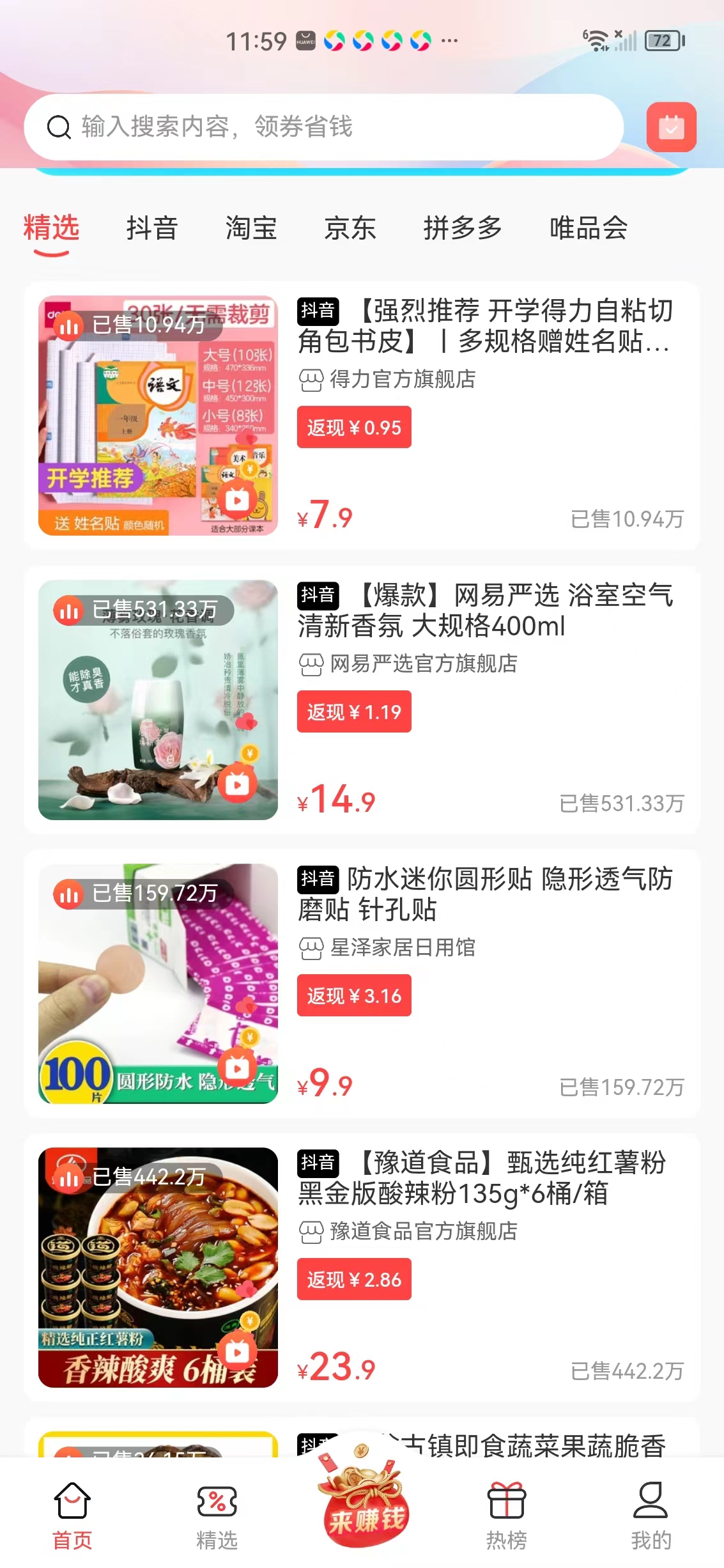Tap the sales chart icon on 网易严选 product

(69, 610)
